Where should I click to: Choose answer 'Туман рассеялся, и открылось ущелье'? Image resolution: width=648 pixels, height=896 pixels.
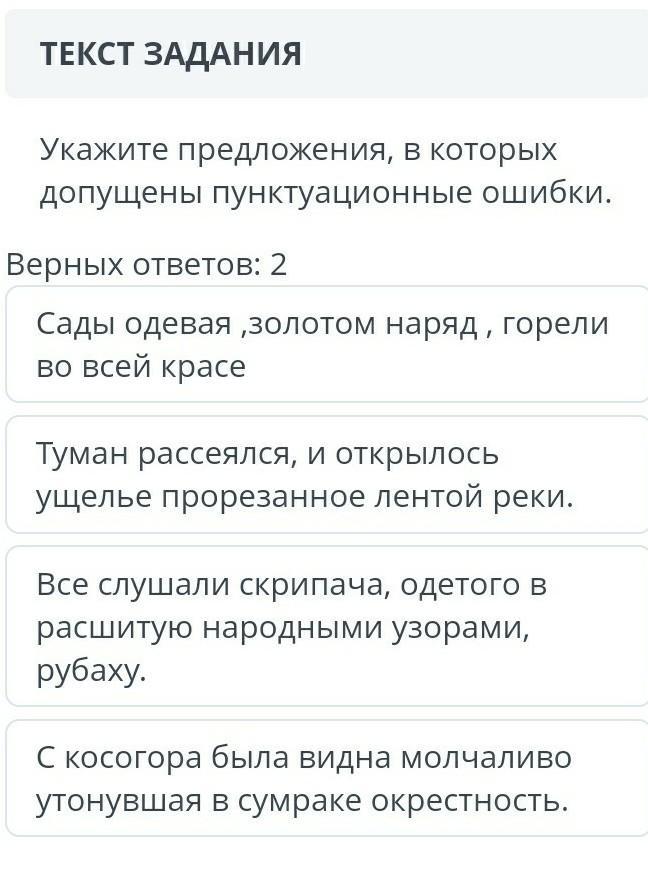pos(324,475)
